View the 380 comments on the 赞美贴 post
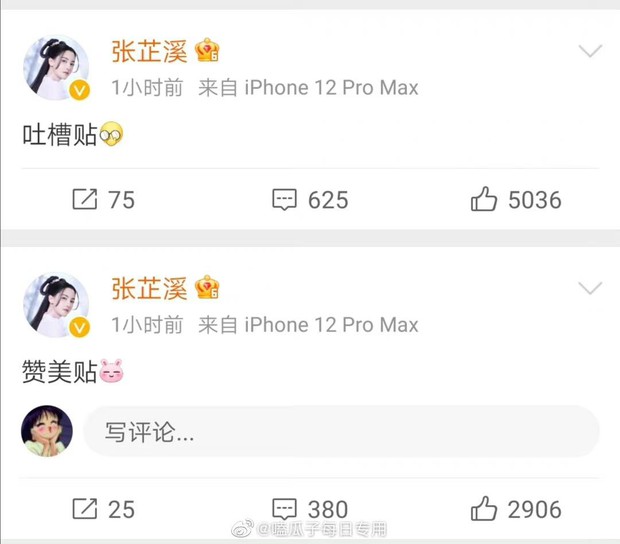 coord(310,509)
